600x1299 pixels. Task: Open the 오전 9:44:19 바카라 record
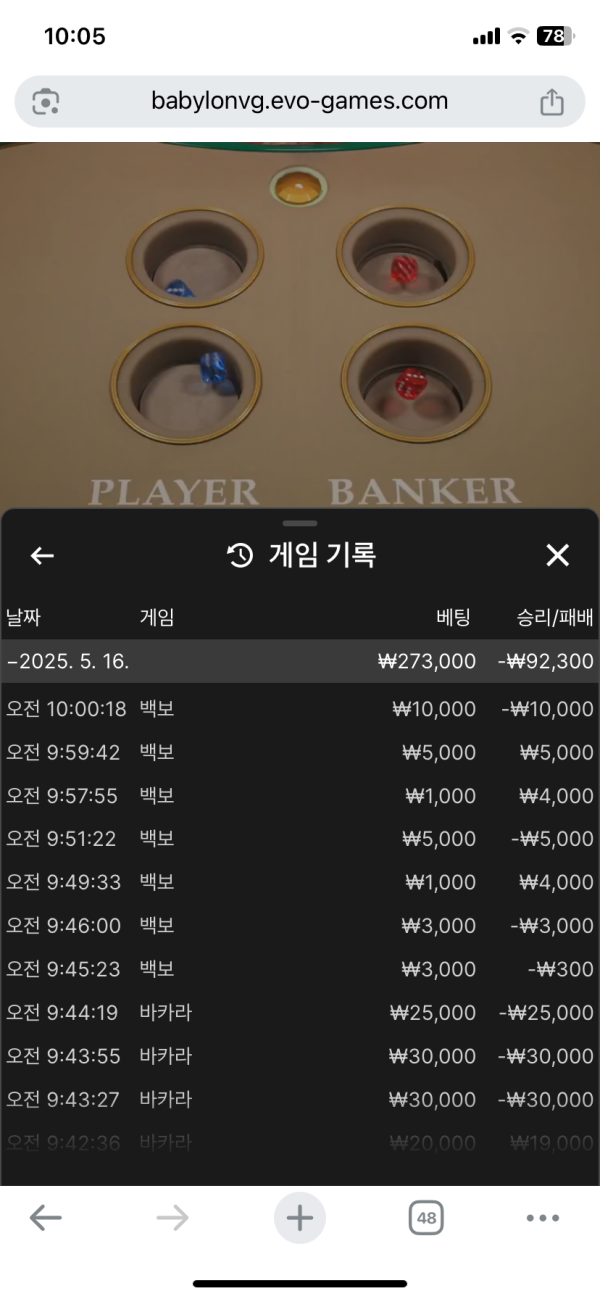[x=300, y=1013]
